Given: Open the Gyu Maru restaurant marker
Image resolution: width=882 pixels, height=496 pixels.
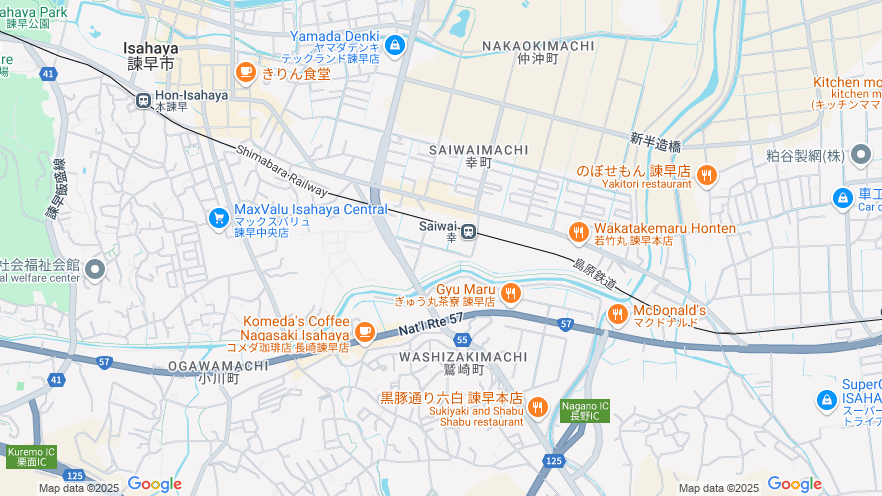Looking at the screenshot, I should pos(511,293).
